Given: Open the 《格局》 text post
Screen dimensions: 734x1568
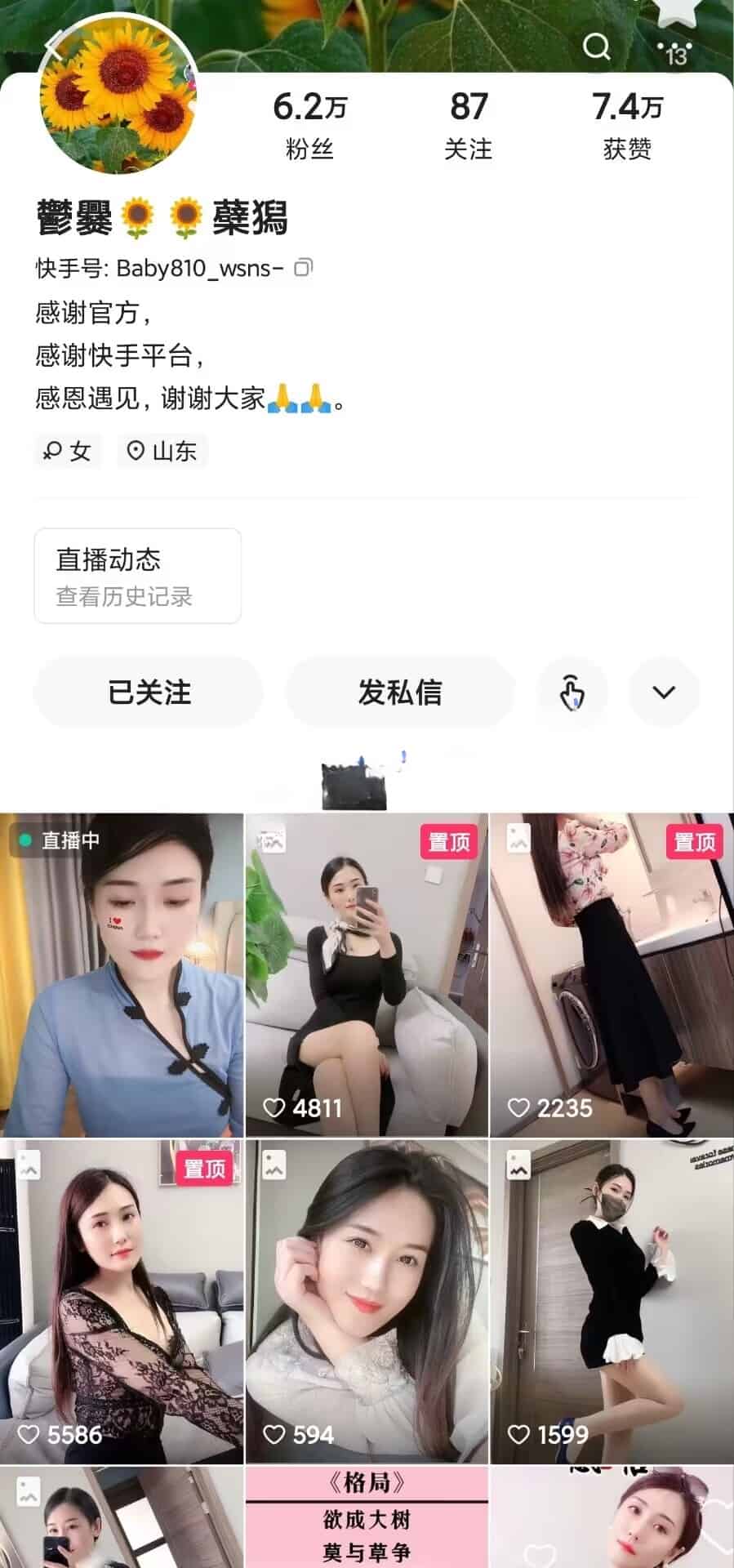Looking at the screenshot, I should 367,1519.
